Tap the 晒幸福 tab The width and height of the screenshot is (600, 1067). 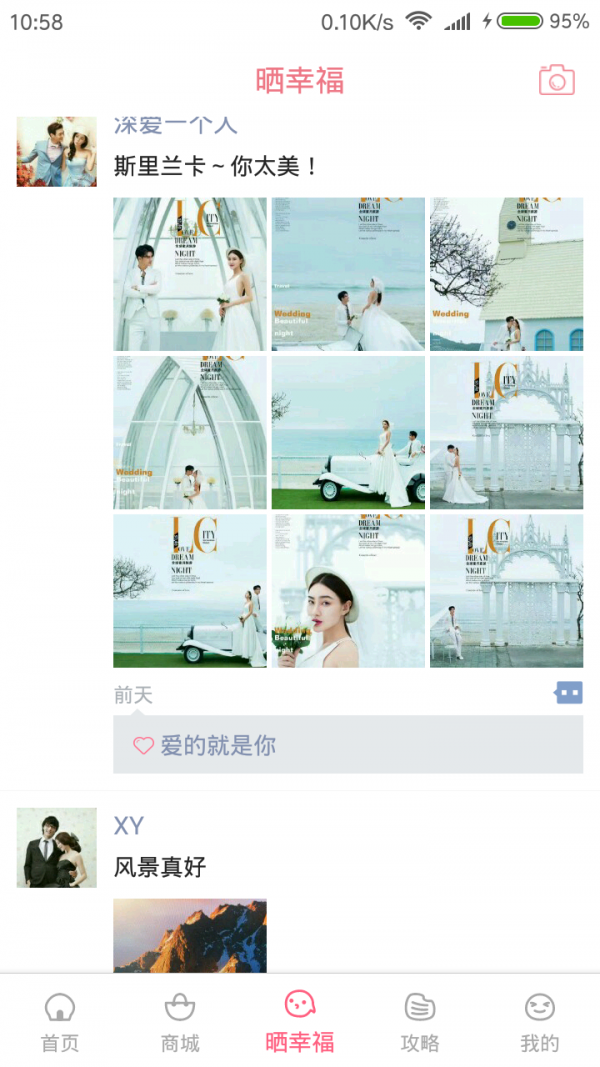click(300, 1022)
